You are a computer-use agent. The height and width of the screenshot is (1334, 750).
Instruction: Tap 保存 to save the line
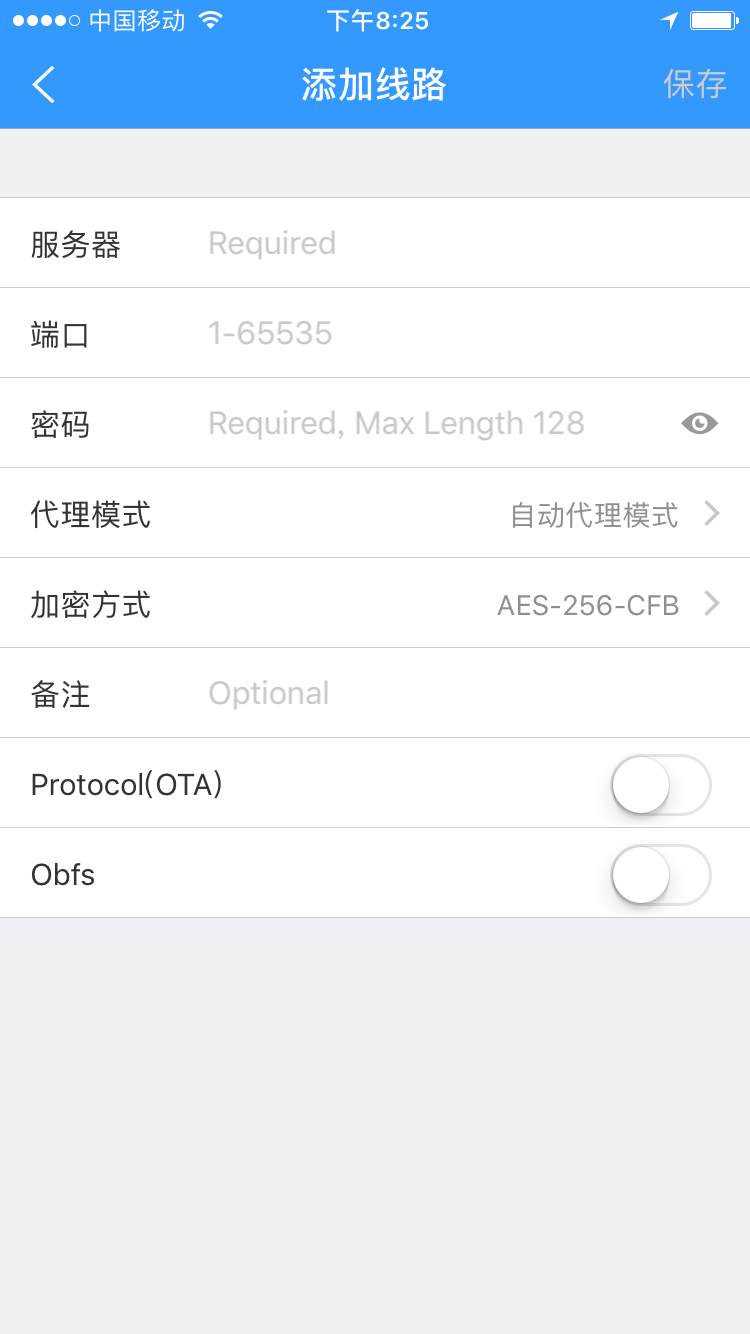[695, 84]
